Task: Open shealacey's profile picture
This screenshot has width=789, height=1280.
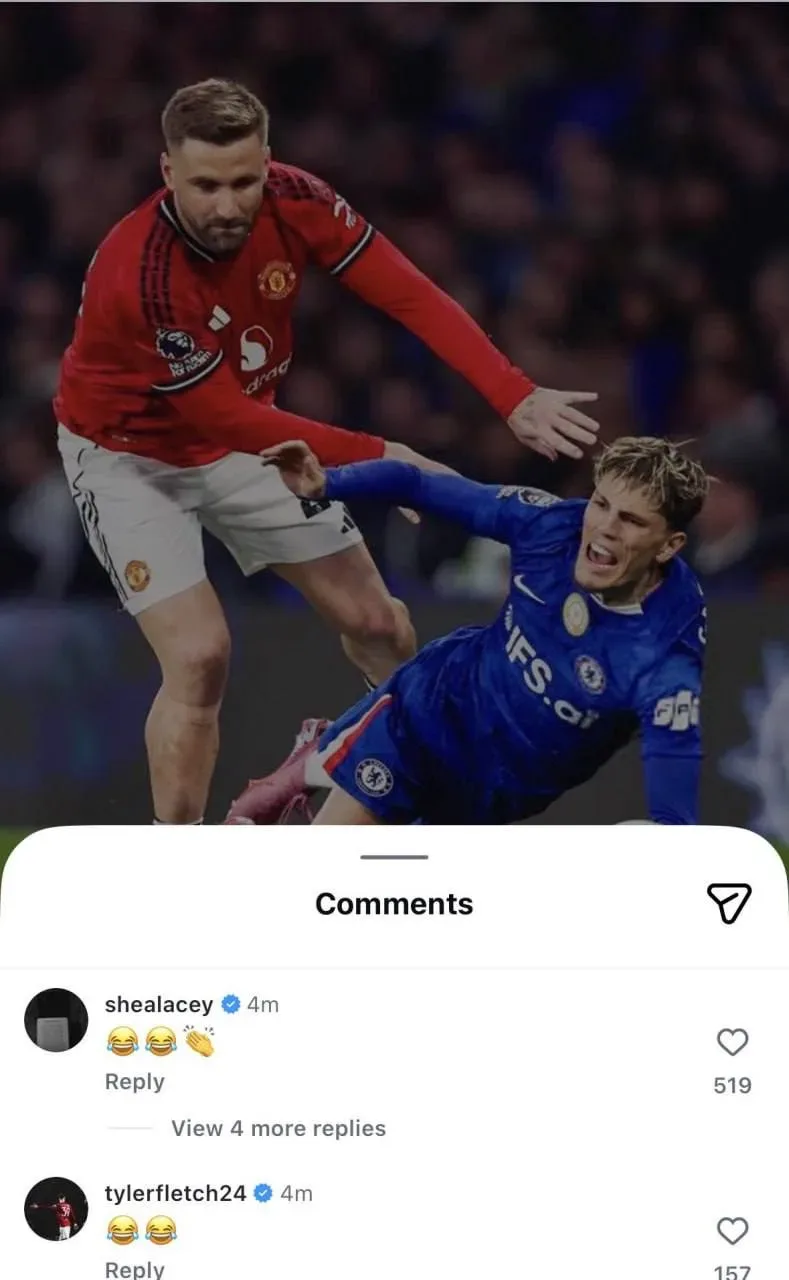Action: [x=56, y=1020]
